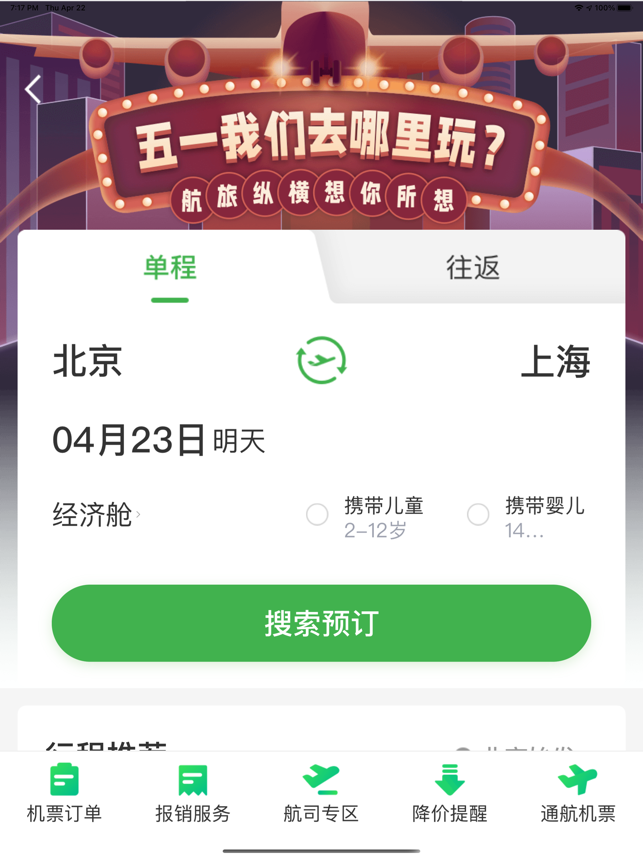Open 机票订单 ticket orders
Image resolution: width=643 pixels, height=858 pixels.
(64, 794)
